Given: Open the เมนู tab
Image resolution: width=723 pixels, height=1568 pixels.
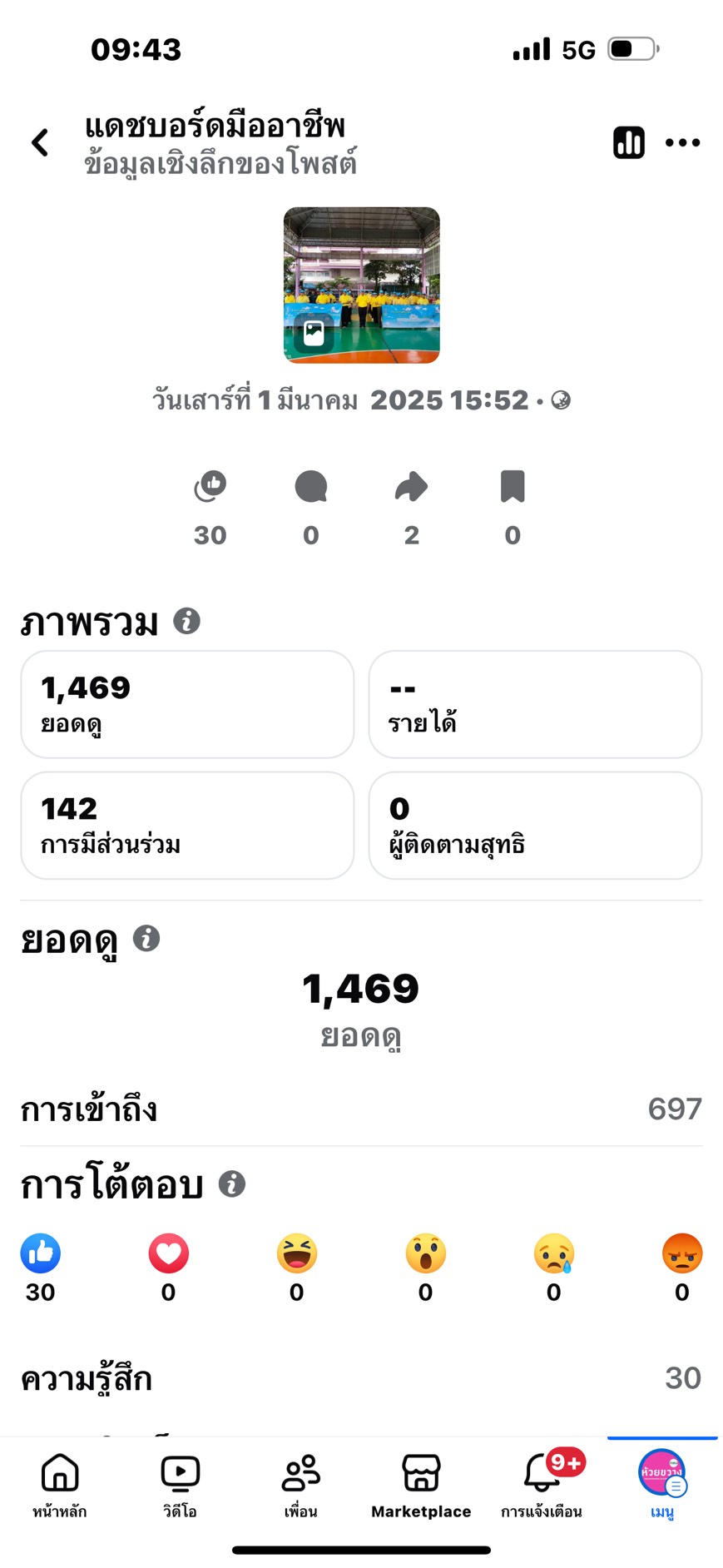Looking at the screenshot, I should (662, 1486).
